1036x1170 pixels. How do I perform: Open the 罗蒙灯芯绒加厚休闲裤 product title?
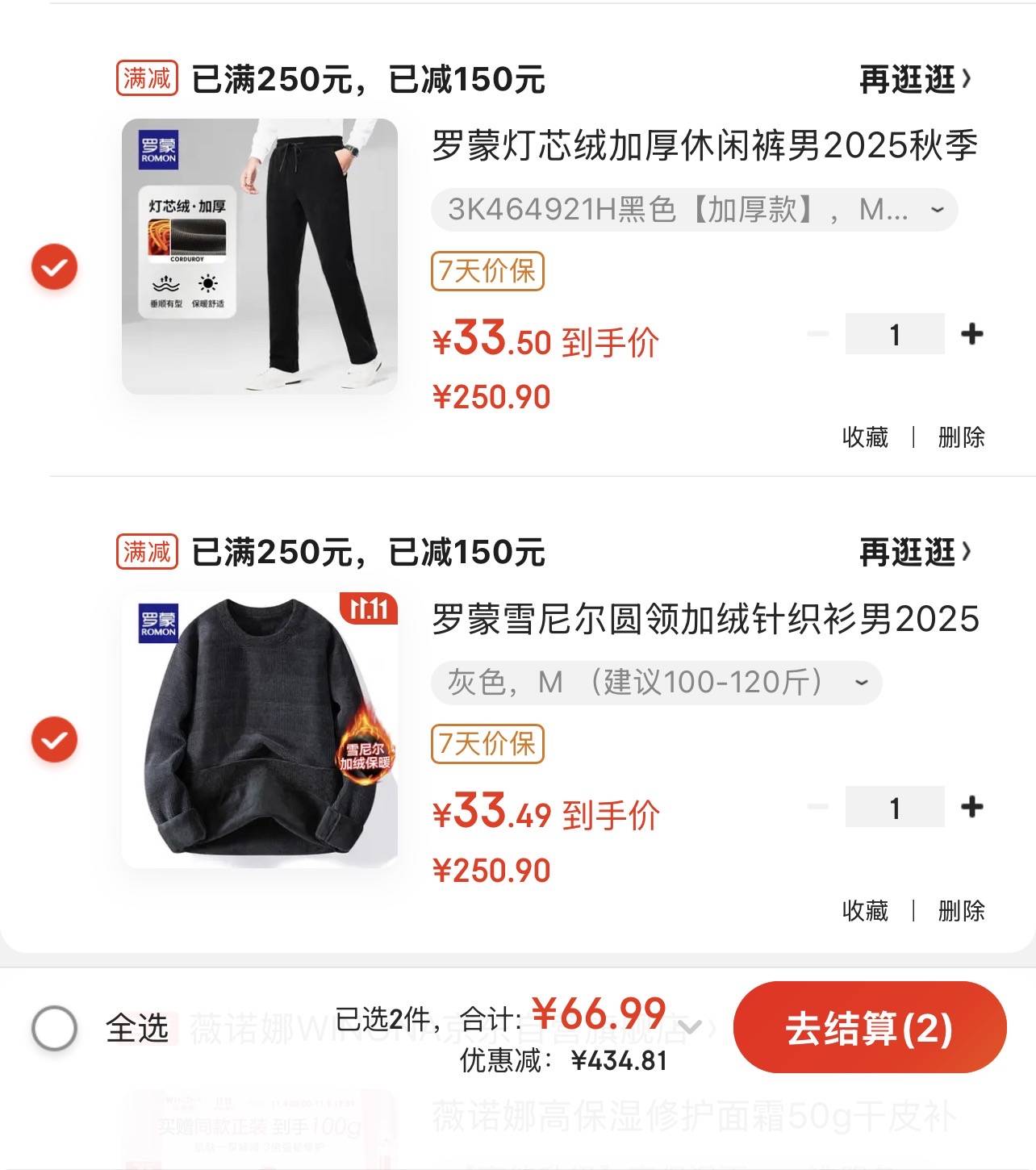pos(704,146)
